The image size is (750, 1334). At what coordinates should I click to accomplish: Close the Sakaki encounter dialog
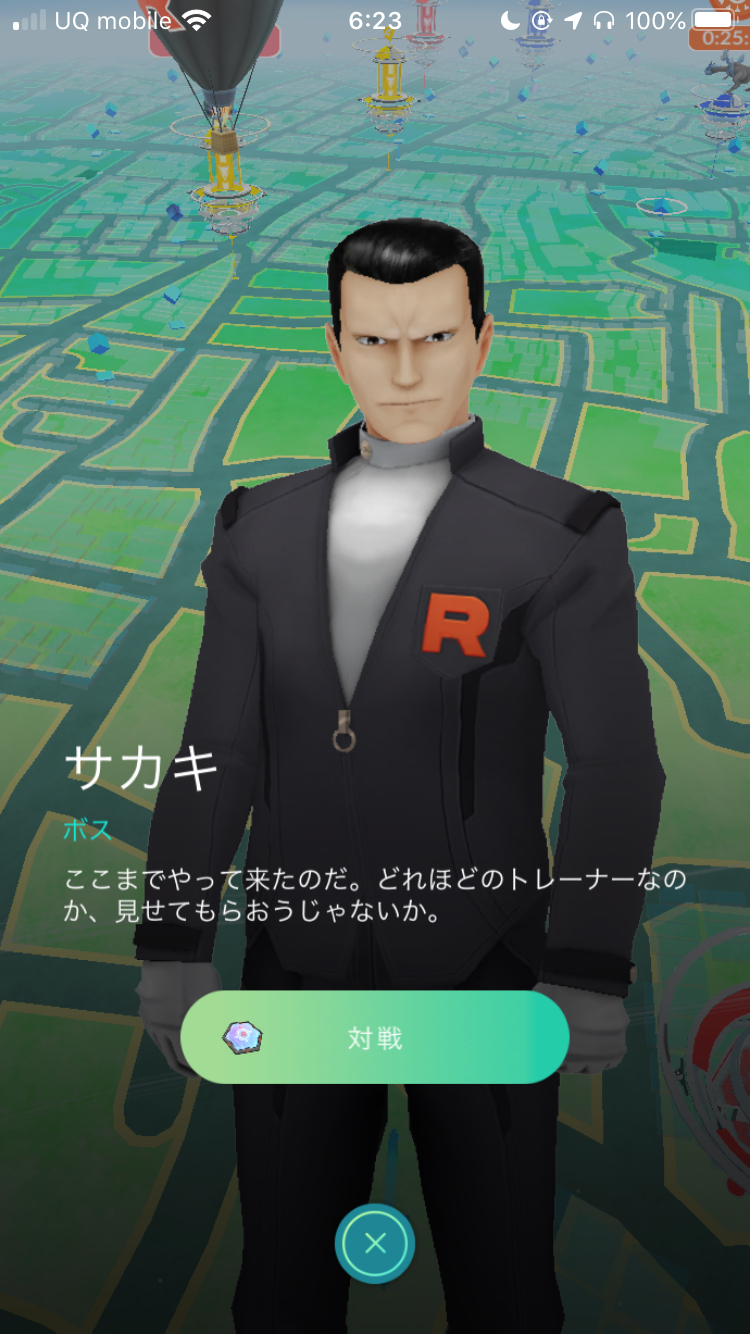375,1243
